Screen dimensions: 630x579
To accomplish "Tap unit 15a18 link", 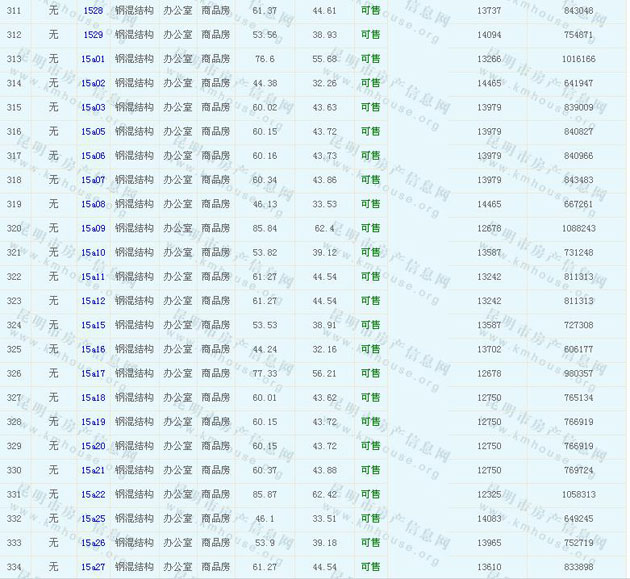I will [x=93, y=397].
